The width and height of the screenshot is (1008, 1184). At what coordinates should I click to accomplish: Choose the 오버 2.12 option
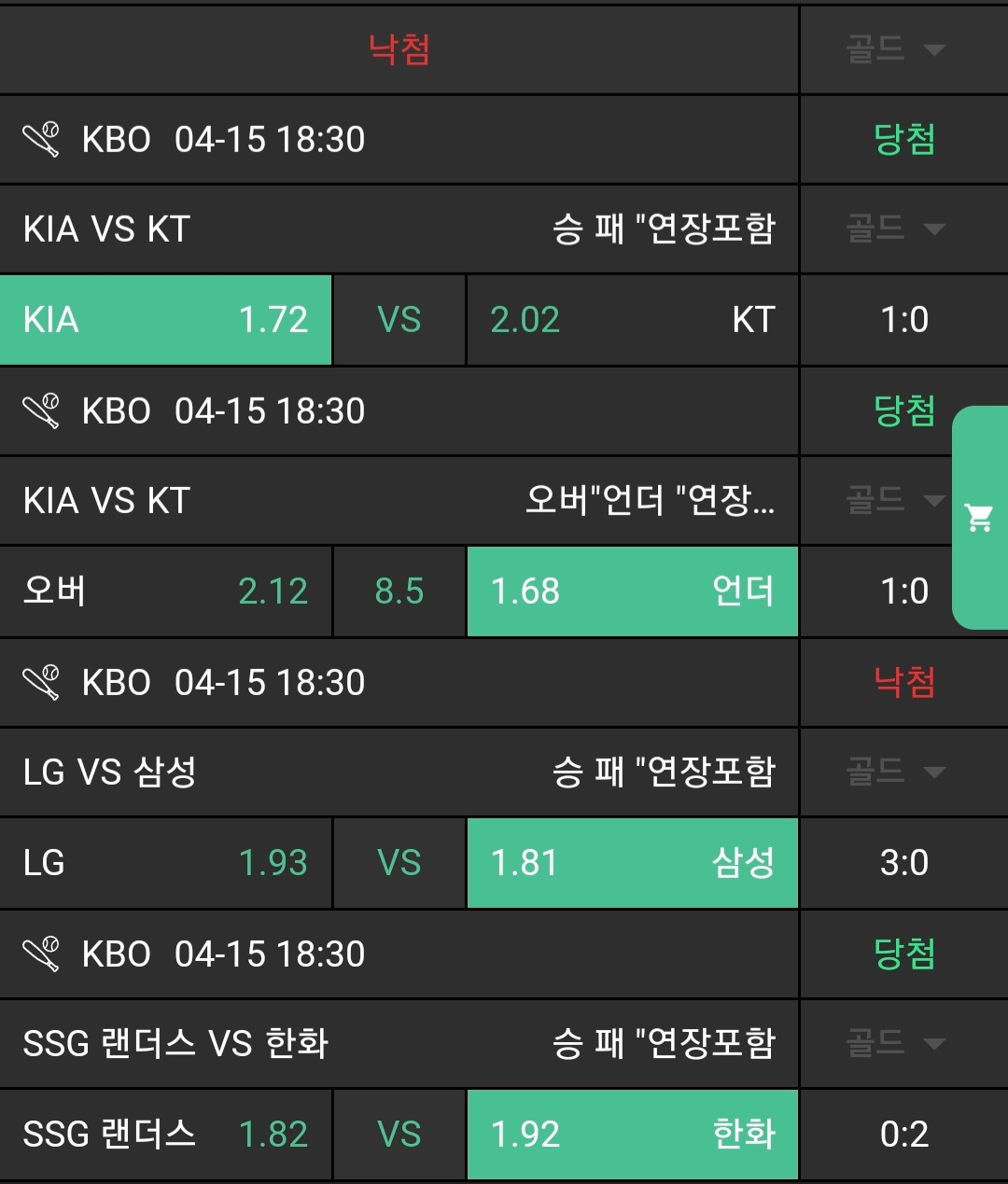click(x=166, y=592)
